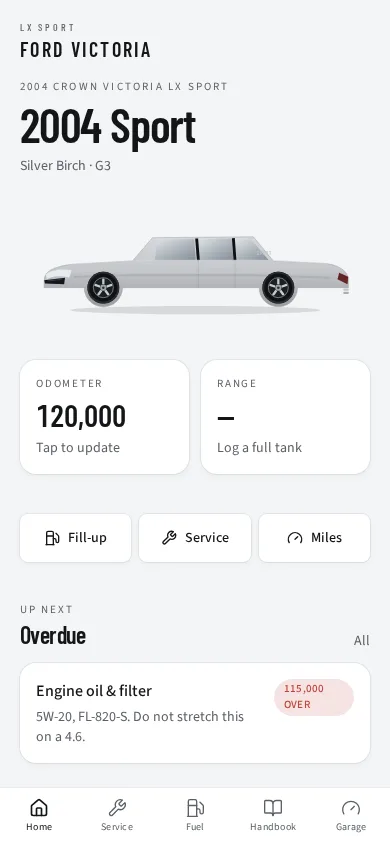The width and height of the screenshot is (390, 844).
Task: Add a Service record
Action: [195, 538]
